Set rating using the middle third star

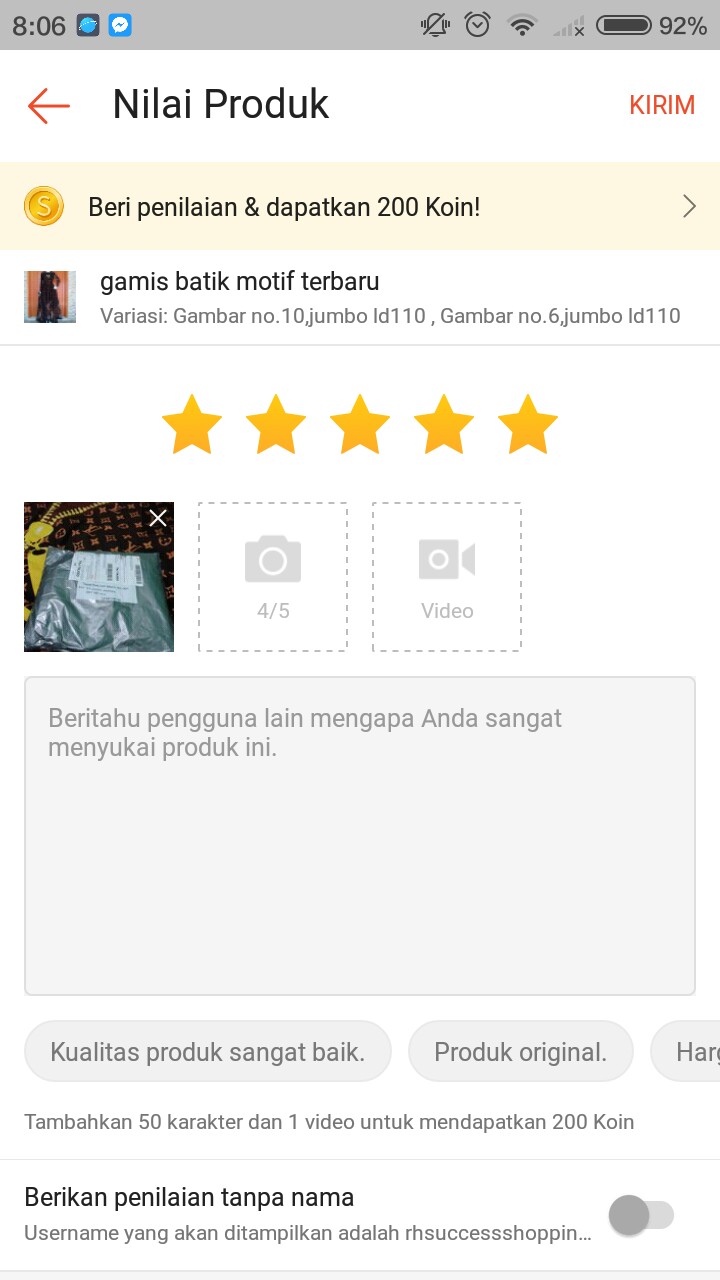click(359, 423)
